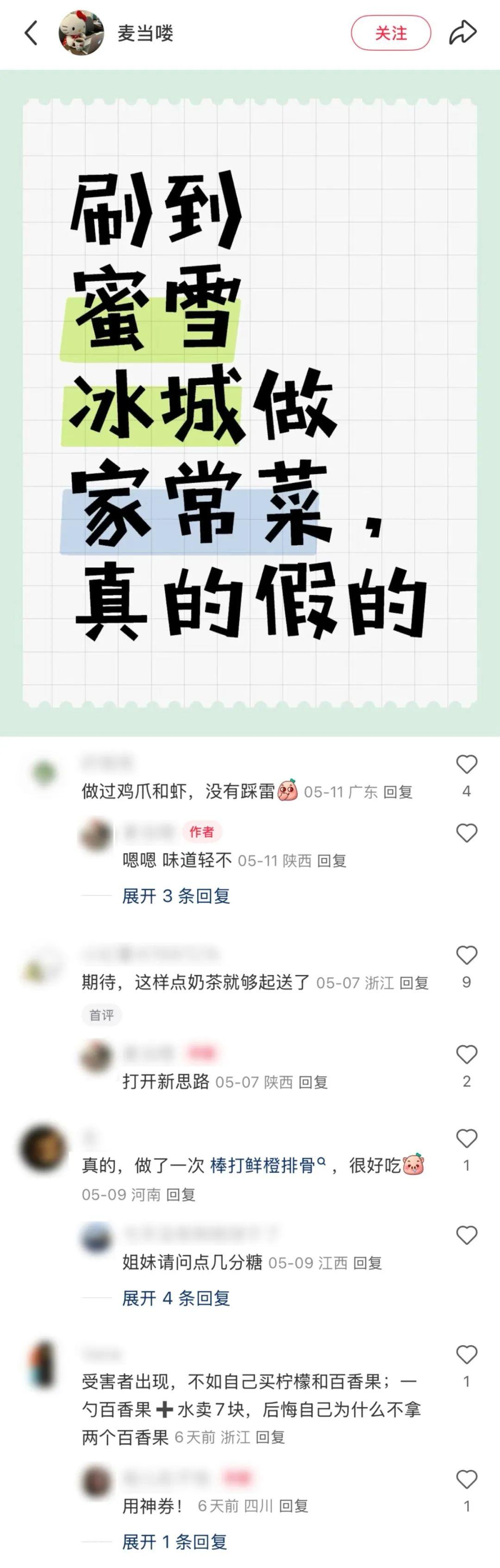Like the 打开新思路 reply
Screen dimensions: 500x1568
tap(467, 1054)
